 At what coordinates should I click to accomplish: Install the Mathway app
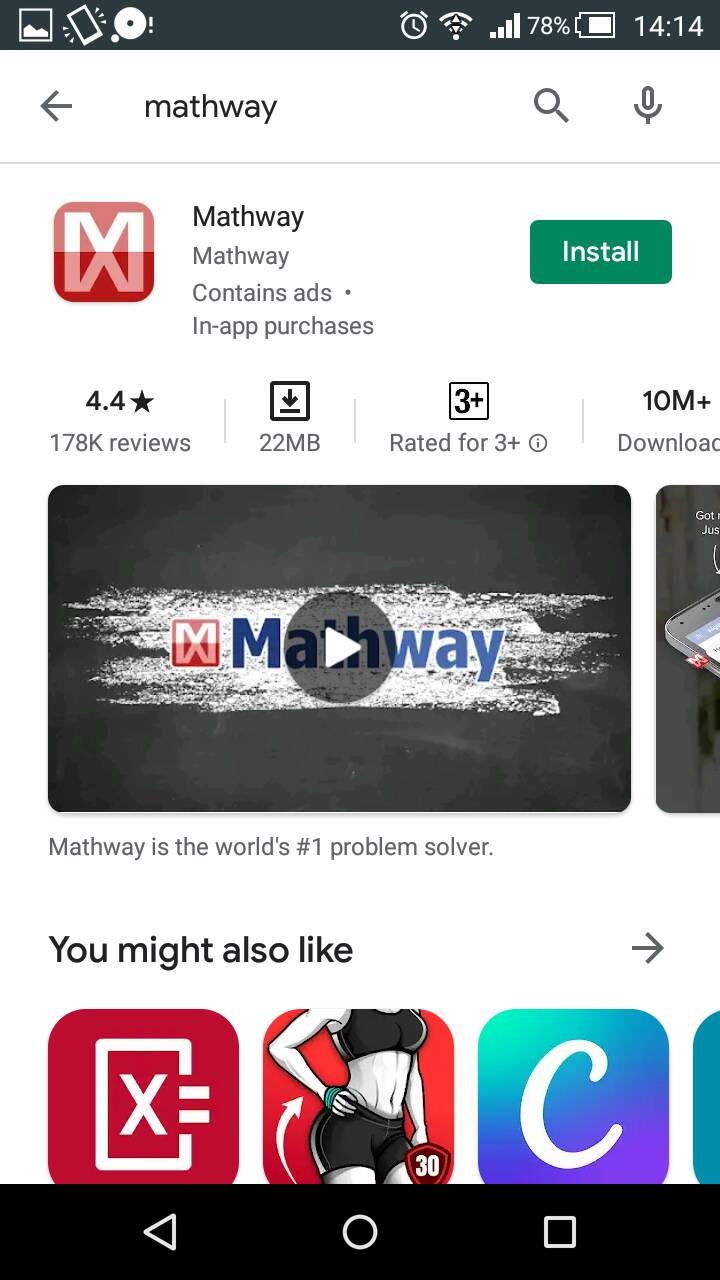point(601,252)
